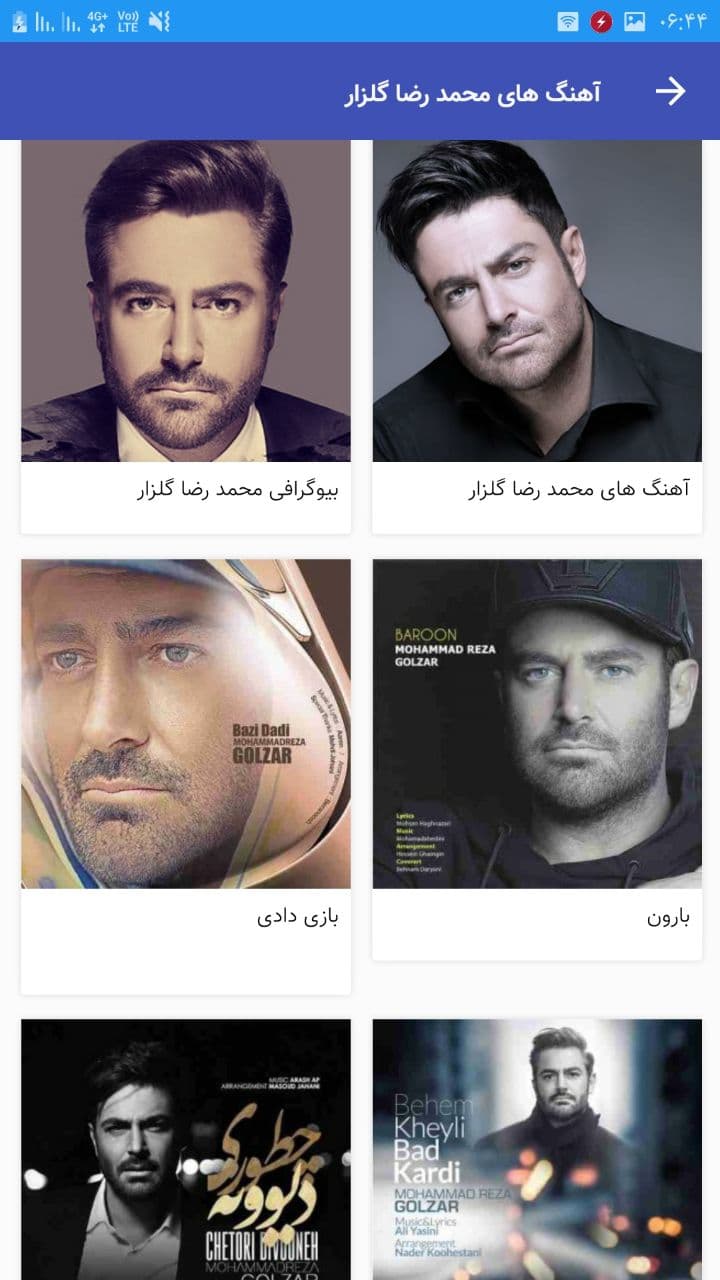Select the Chetori Divooneh album tile
The image size is (720, 1280).
click(x=186, y=1150)
